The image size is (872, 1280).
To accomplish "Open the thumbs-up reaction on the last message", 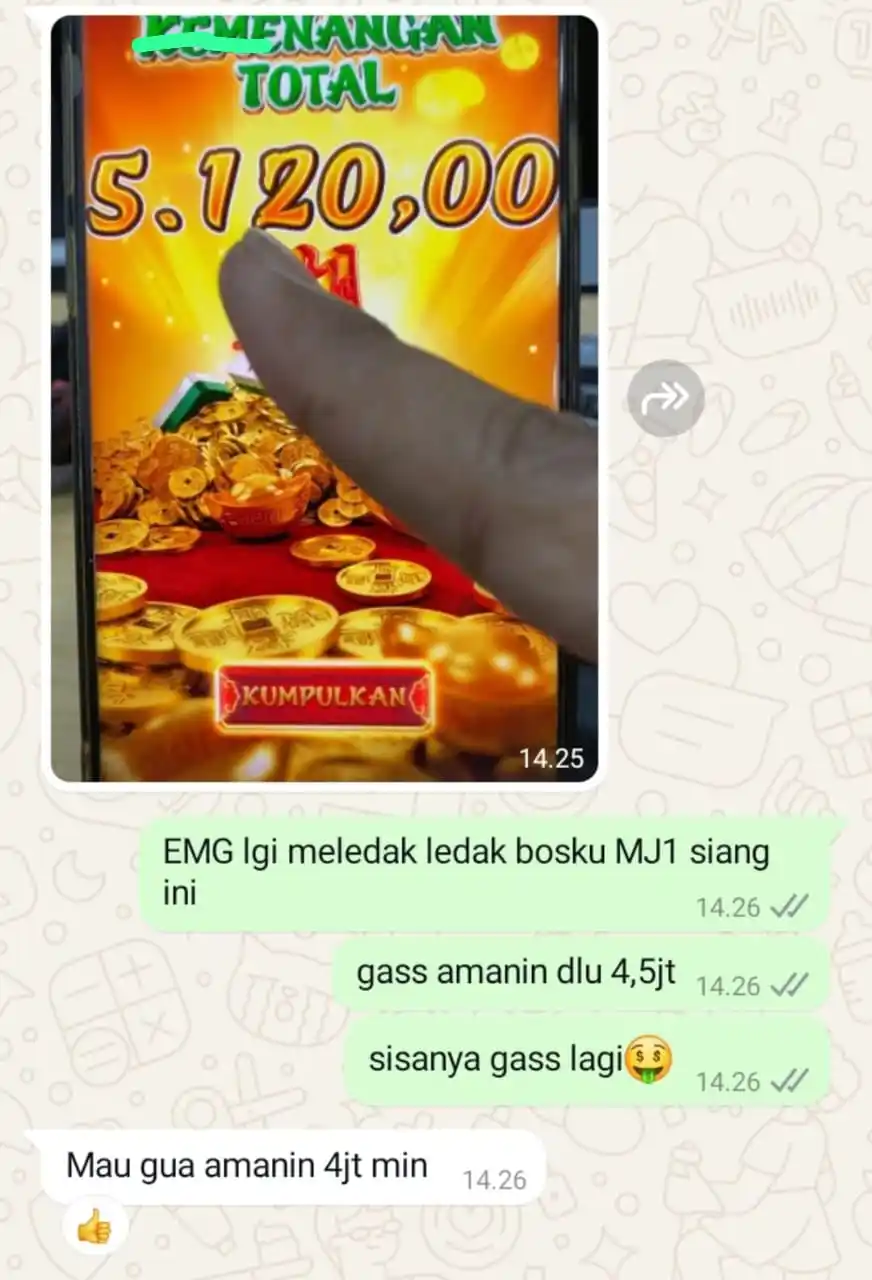I will 95,1226.
